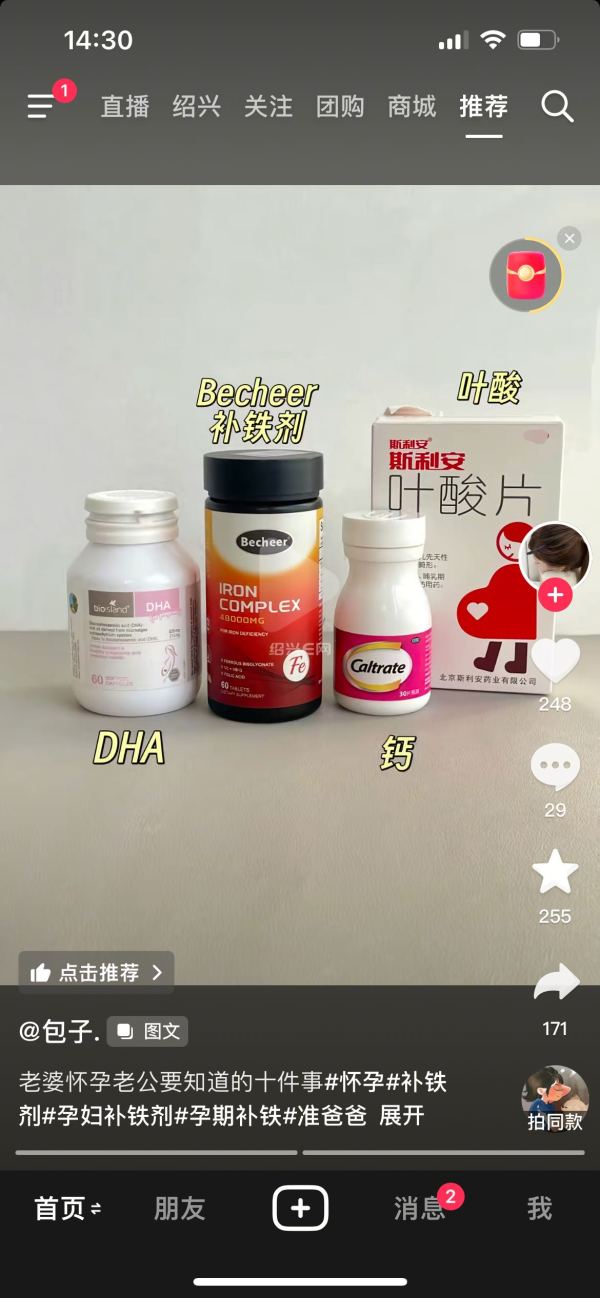600x1298 pixels.
Task: Tap the 点击推荐 button
Action: click(x=96, y=972)
